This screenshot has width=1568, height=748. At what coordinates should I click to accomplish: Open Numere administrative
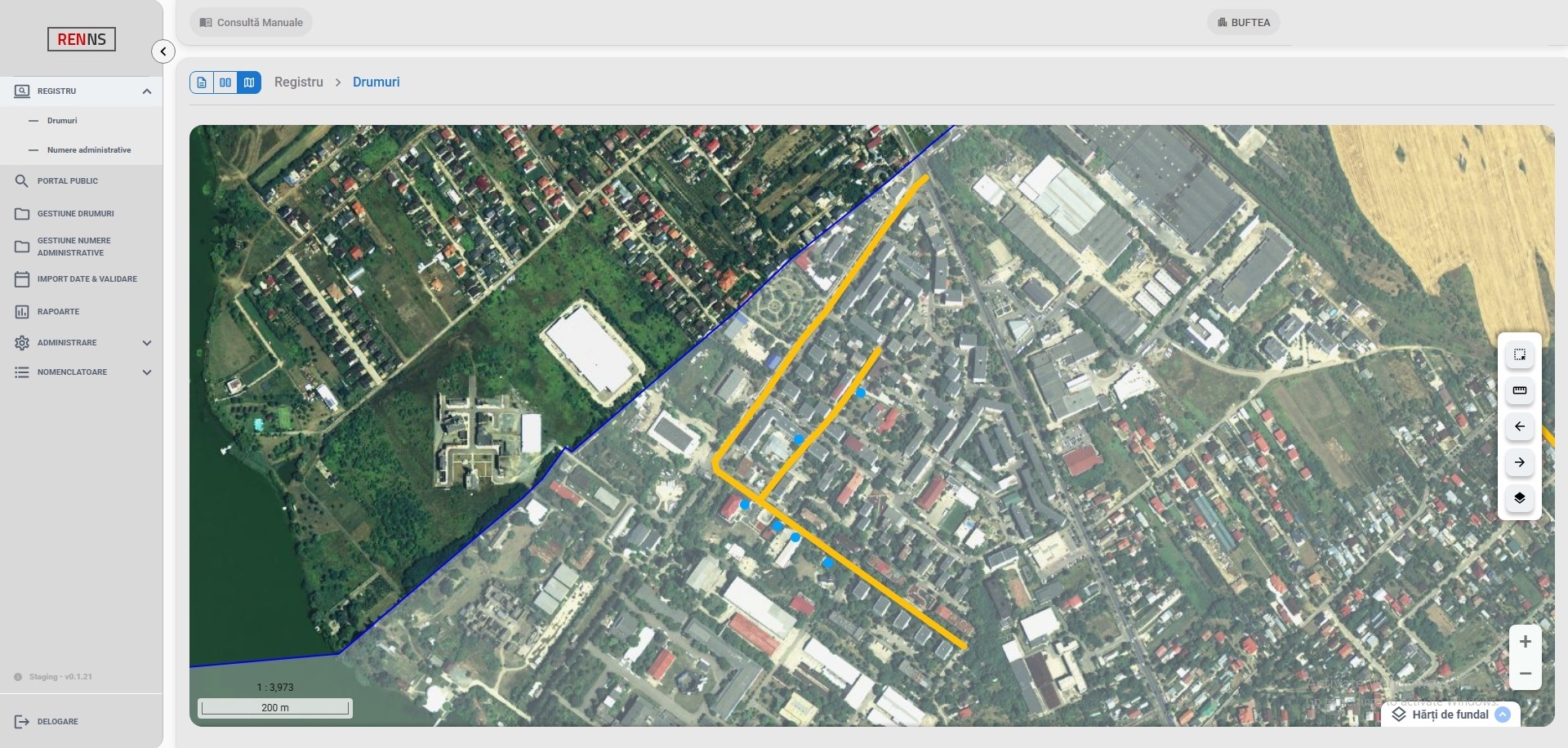[x=89, y=150]
